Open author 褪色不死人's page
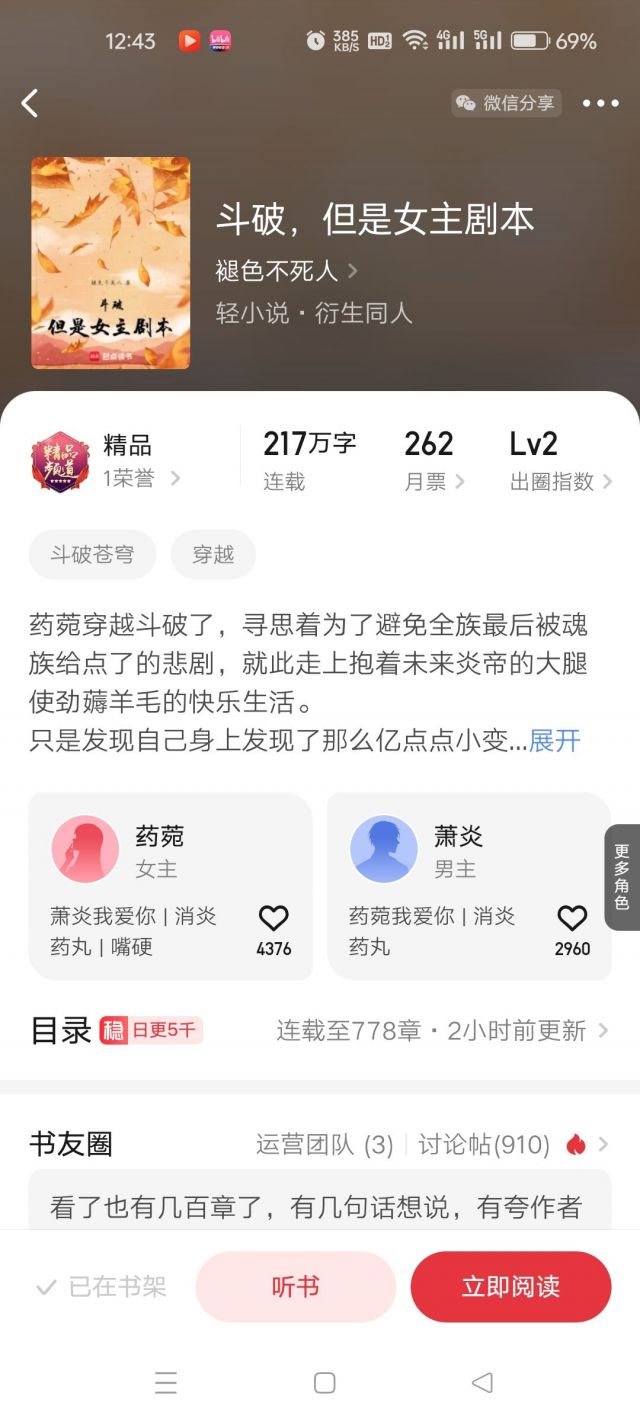Viewport: 640px width, 1422px height. point(285,271)
